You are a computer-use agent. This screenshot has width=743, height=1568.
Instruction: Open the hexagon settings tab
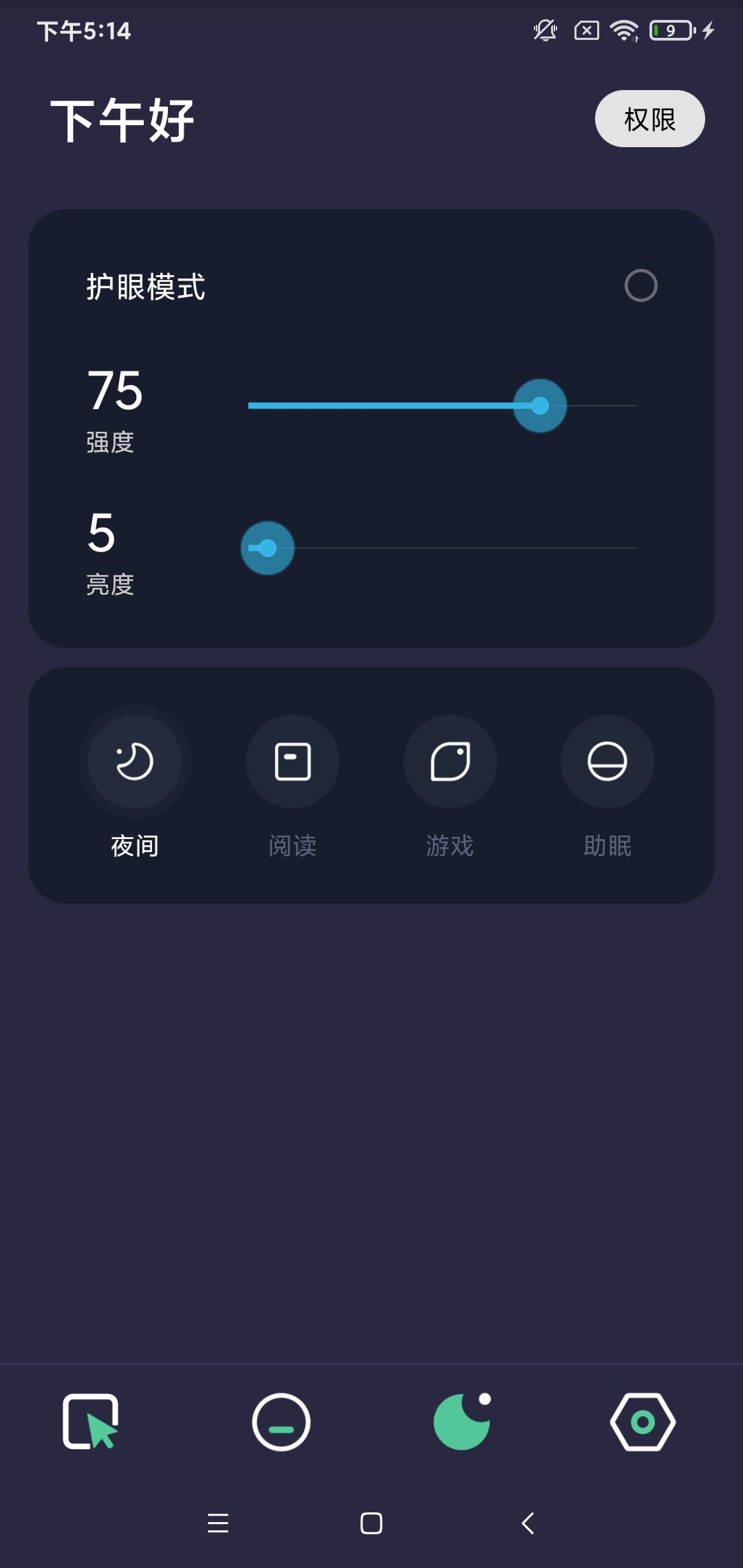pos(643,1422)
